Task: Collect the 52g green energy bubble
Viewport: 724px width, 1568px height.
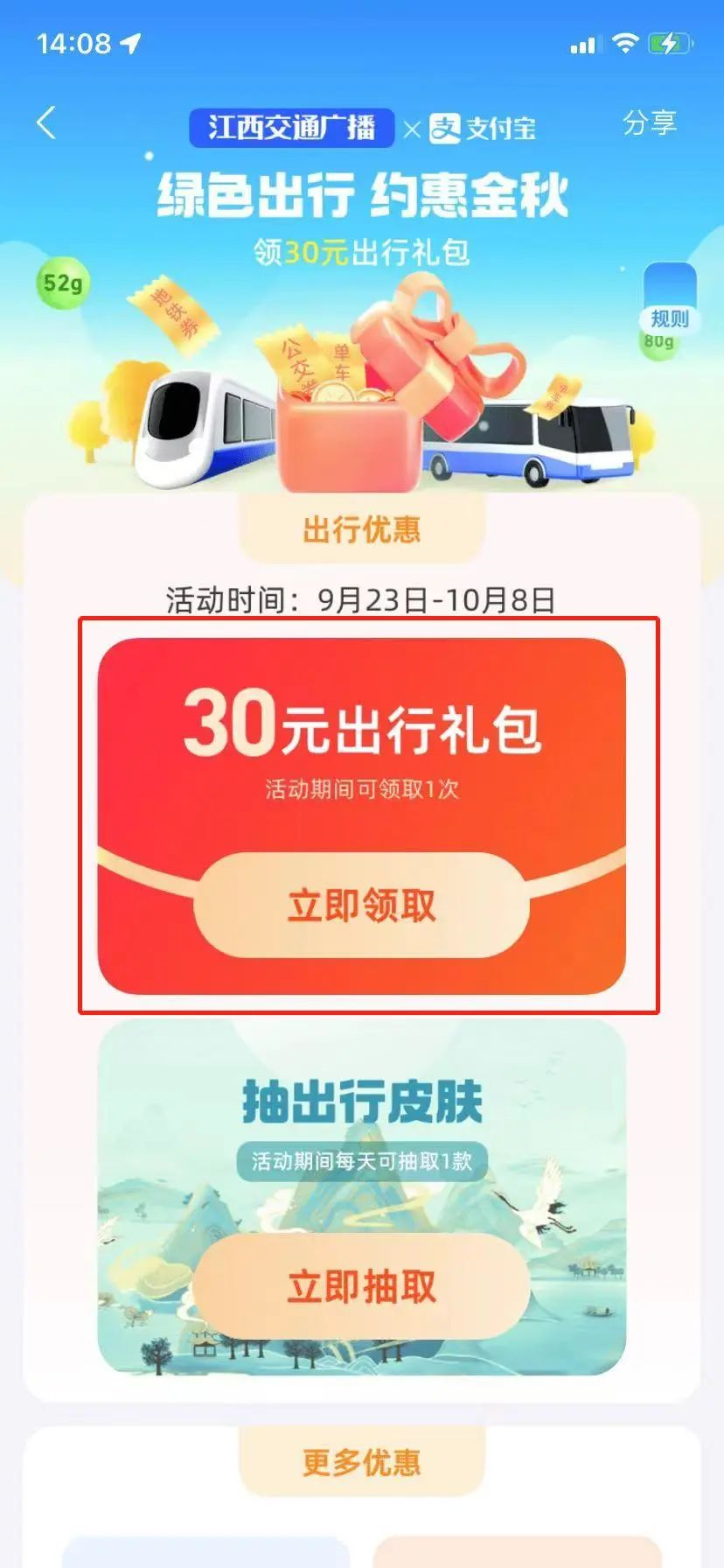Action: click(63, 283)
